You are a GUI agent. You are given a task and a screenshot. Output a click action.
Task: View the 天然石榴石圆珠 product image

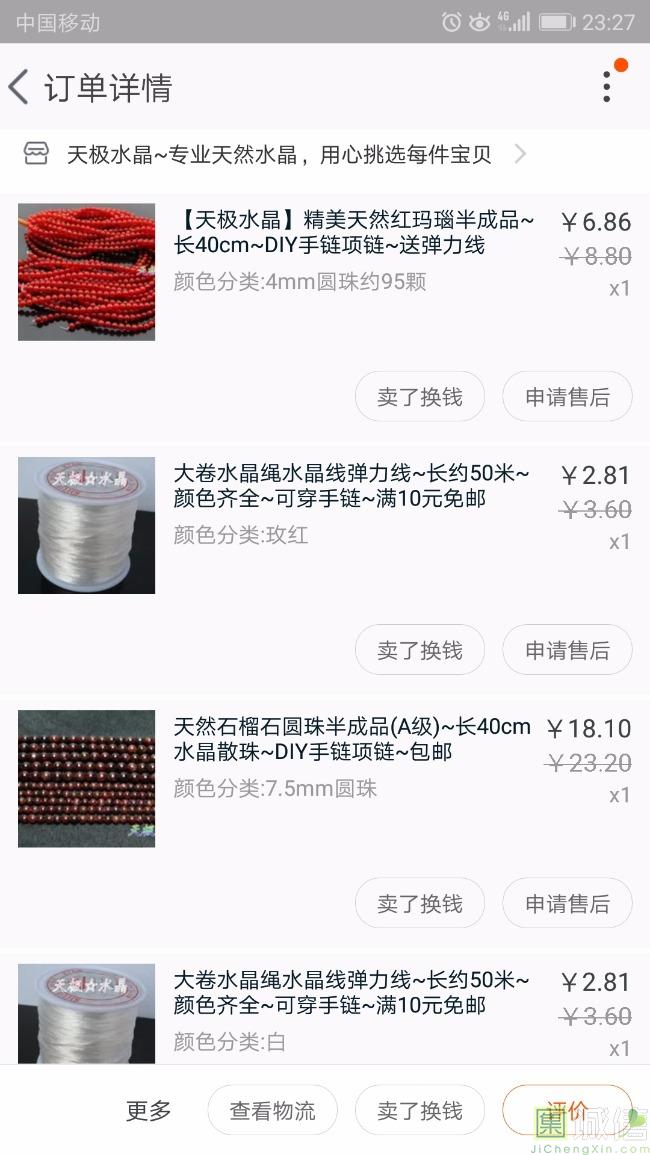[87, 779]
